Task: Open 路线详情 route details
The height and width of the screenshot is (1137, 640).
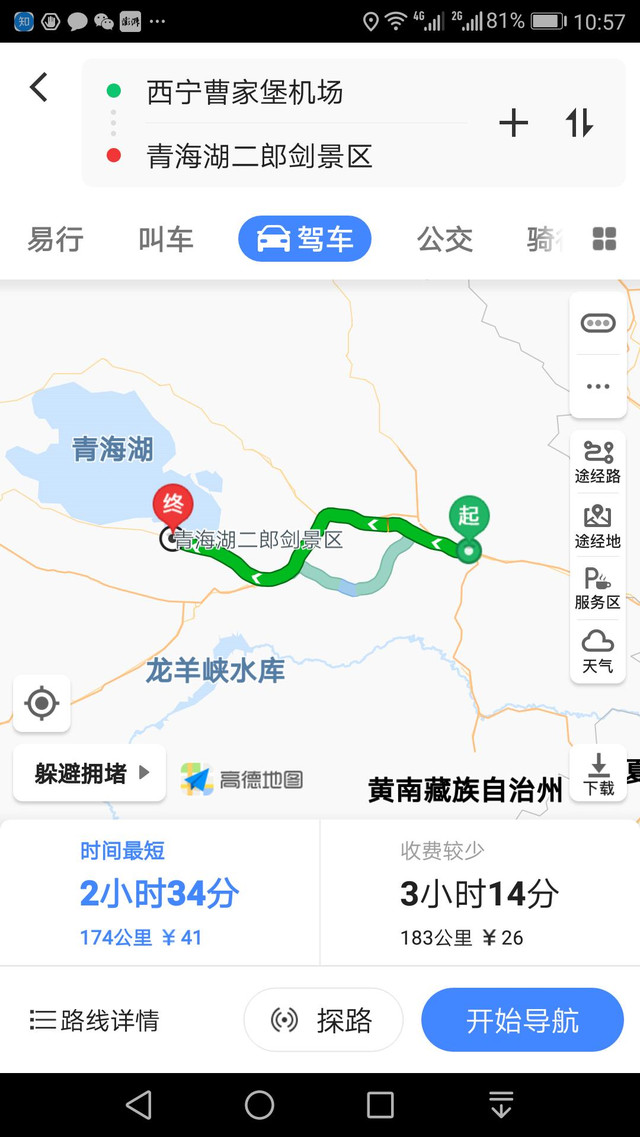Action: click(x=95, y=1020)
